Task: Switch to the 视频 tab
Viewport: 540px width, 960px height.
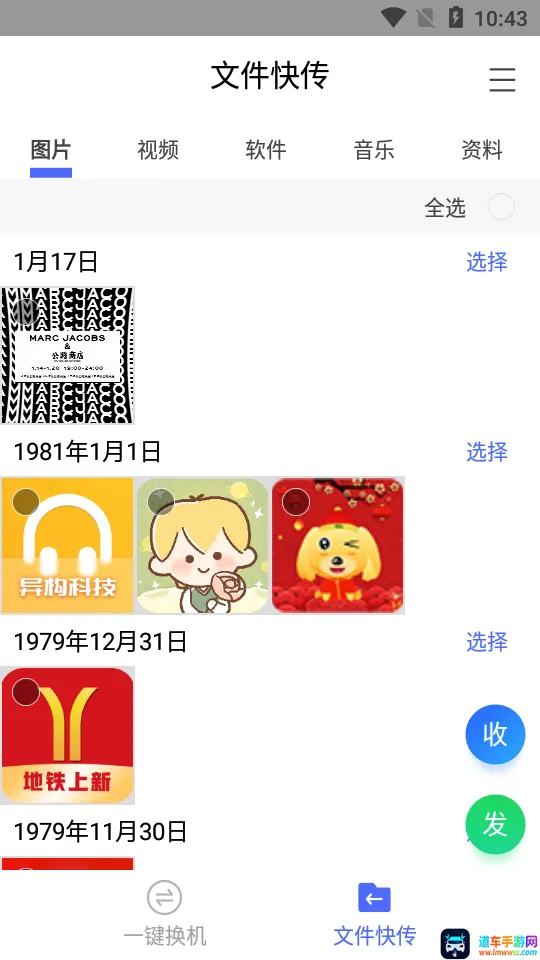Action: coord(158,149)
